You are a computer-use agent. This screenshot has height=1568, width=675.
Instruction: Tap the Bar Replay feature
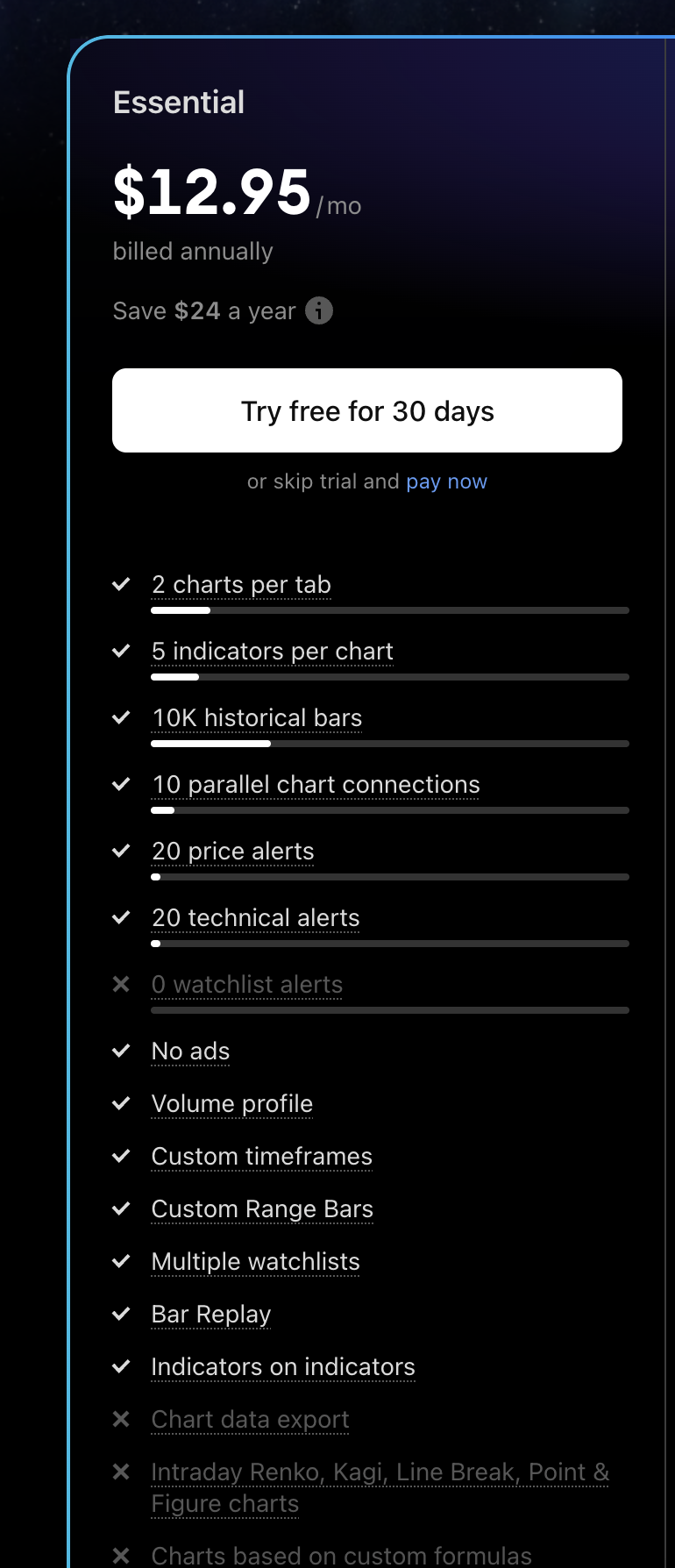[210, 1315]
